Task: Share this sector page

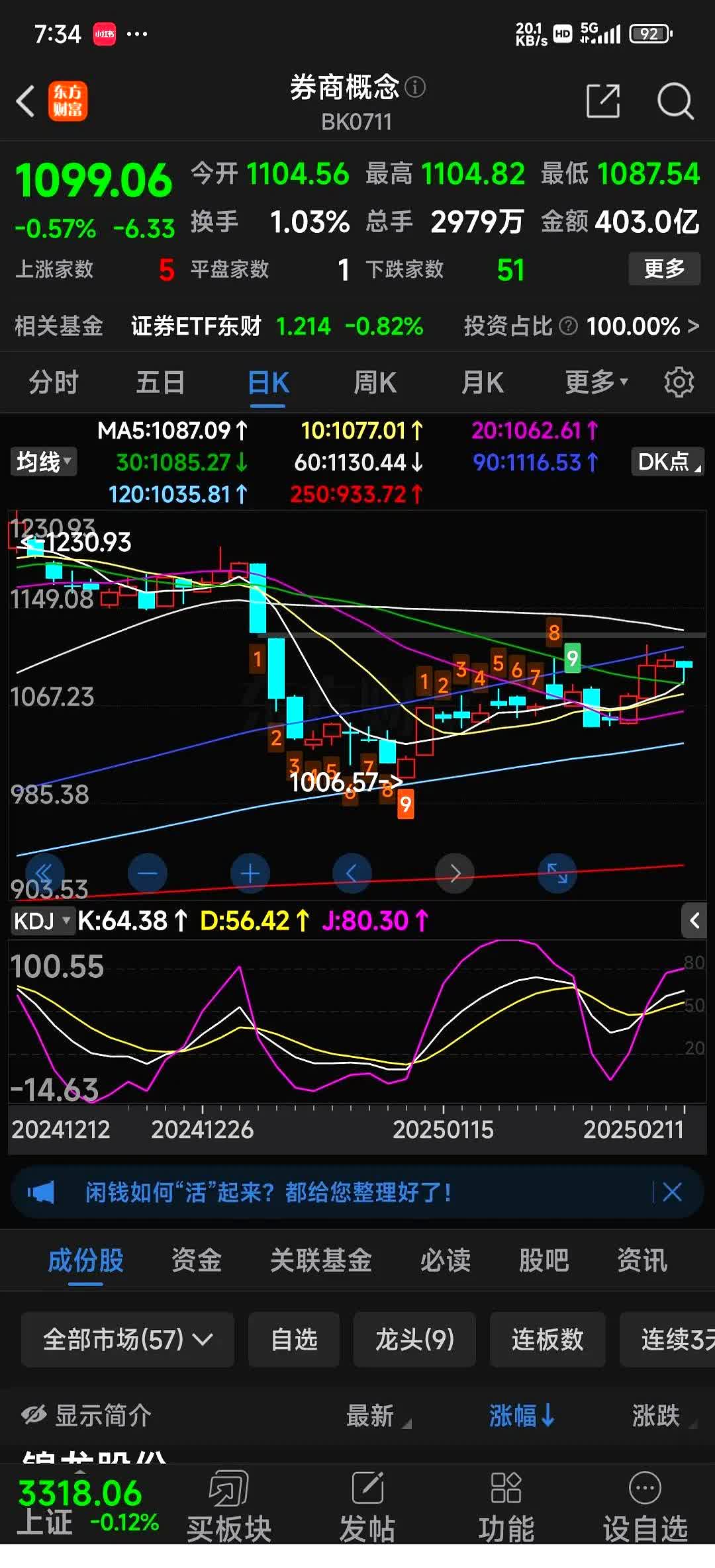Action: point(602,101)
